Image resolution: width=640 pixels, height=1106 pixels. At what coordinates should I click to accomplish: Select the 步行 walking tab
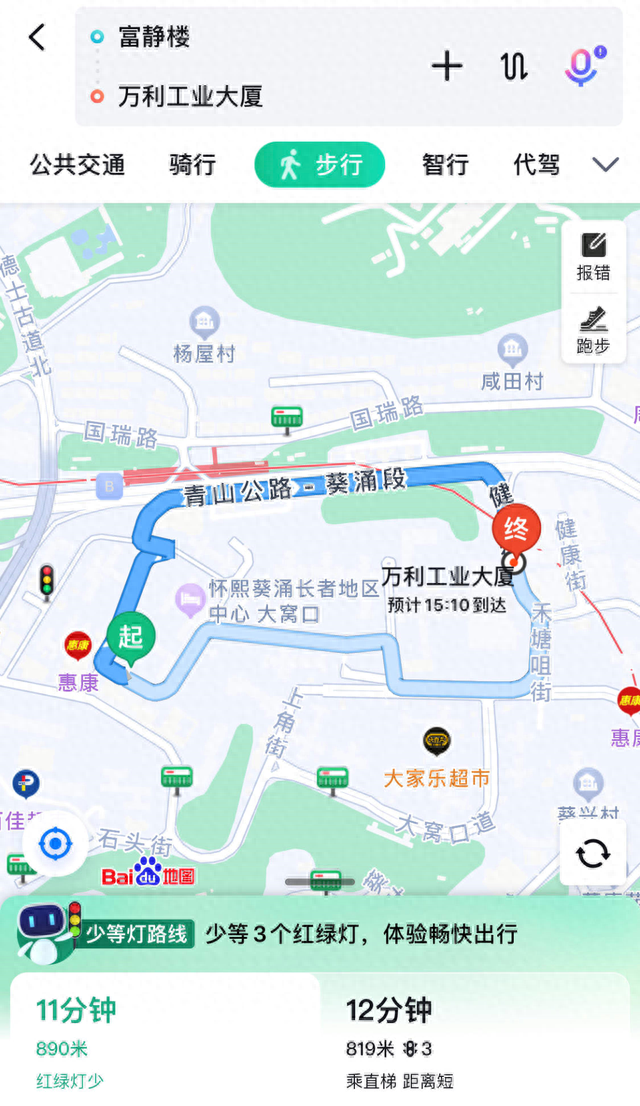pyautogui.click(x=320, y=164)
